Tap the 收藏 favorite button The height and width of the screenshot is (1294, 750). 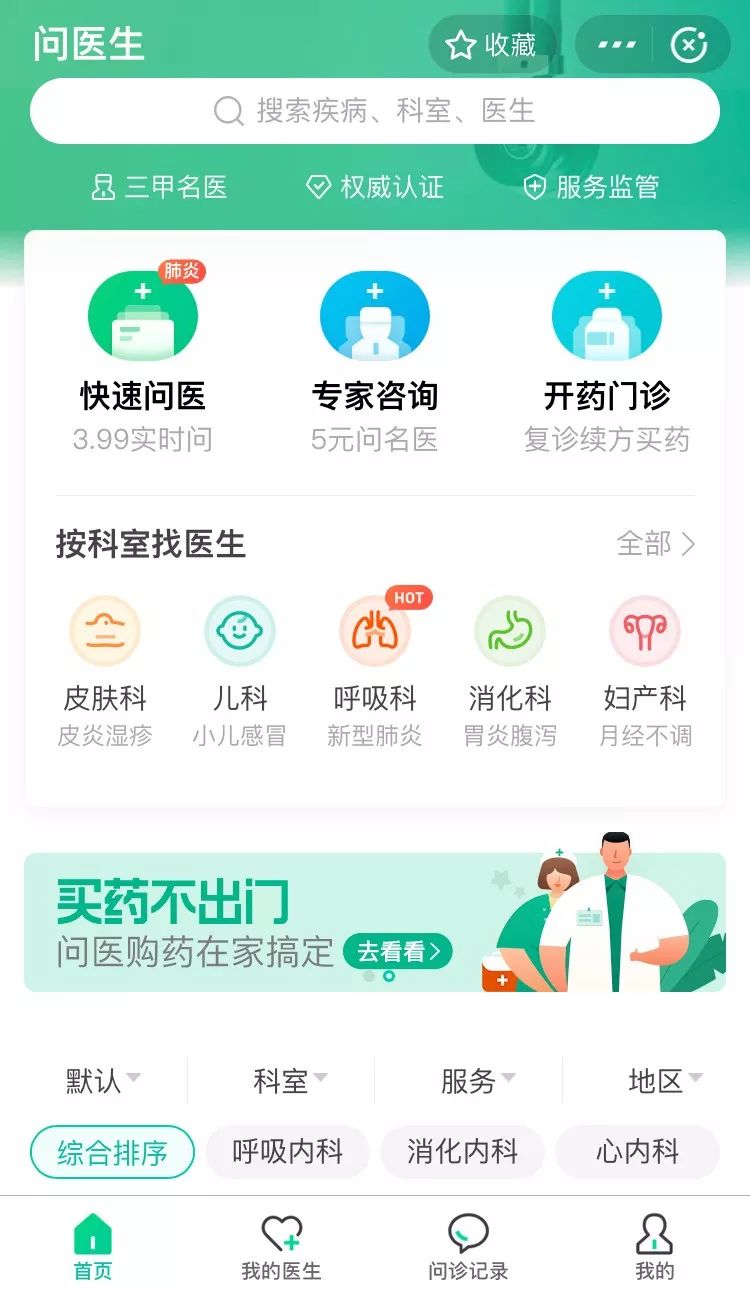[x=492, y=45]
